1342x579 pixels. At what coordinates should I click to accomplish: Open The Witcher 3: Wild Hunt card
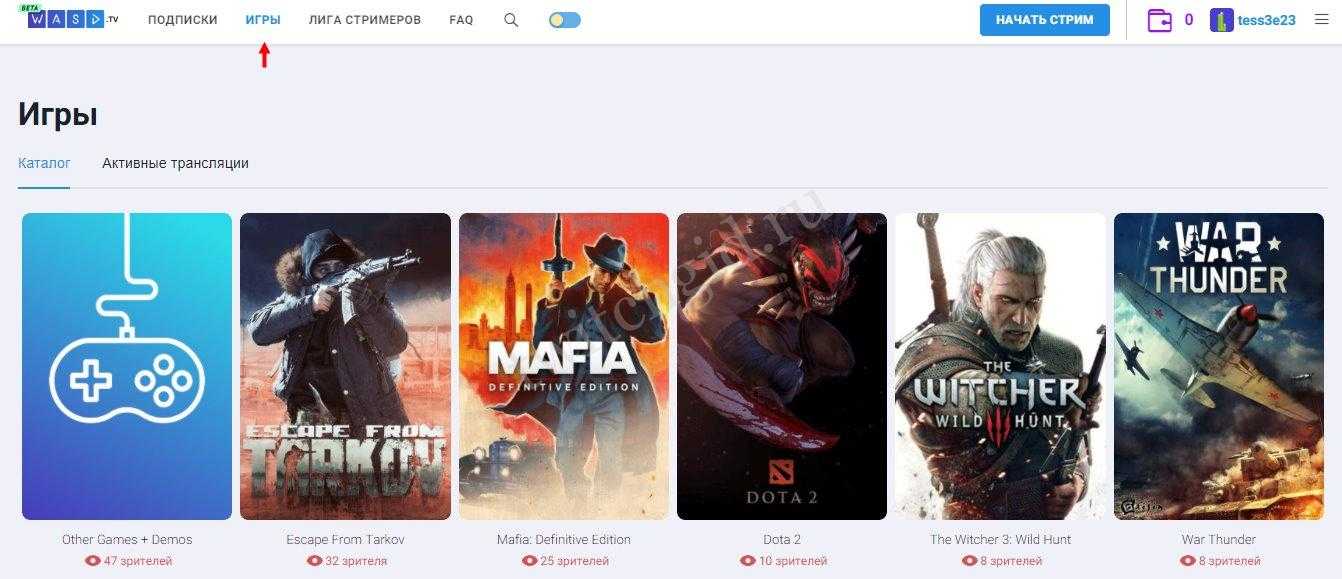(1000, 366)
